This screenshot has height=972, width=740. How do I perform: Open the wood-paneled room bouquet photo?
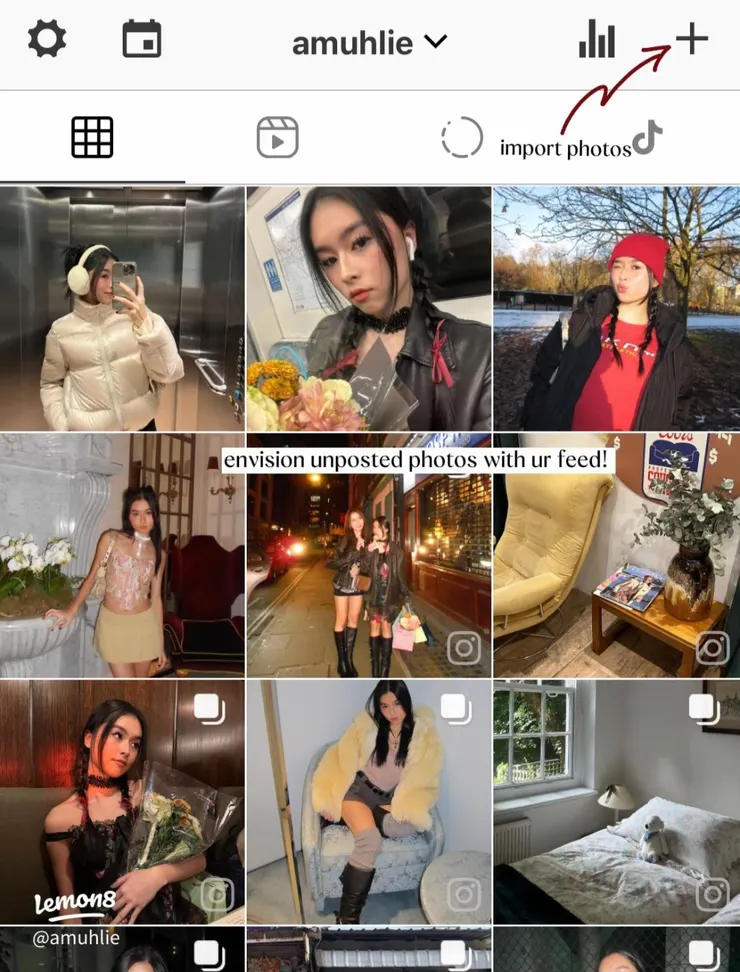click(122, 802)
